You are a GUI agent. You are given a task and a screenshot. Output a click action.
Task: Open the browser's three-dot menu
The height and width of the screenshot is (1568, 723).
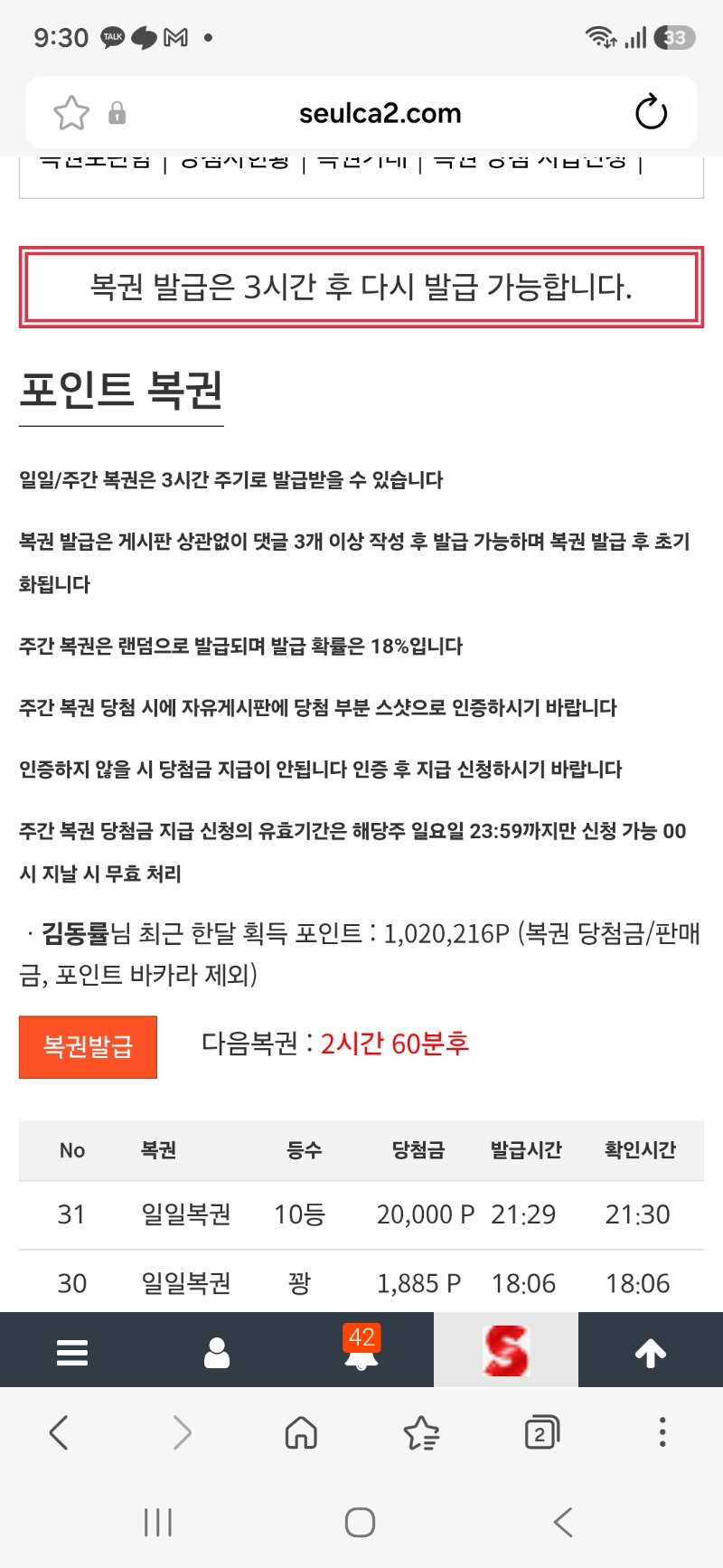pos(662,1432)
